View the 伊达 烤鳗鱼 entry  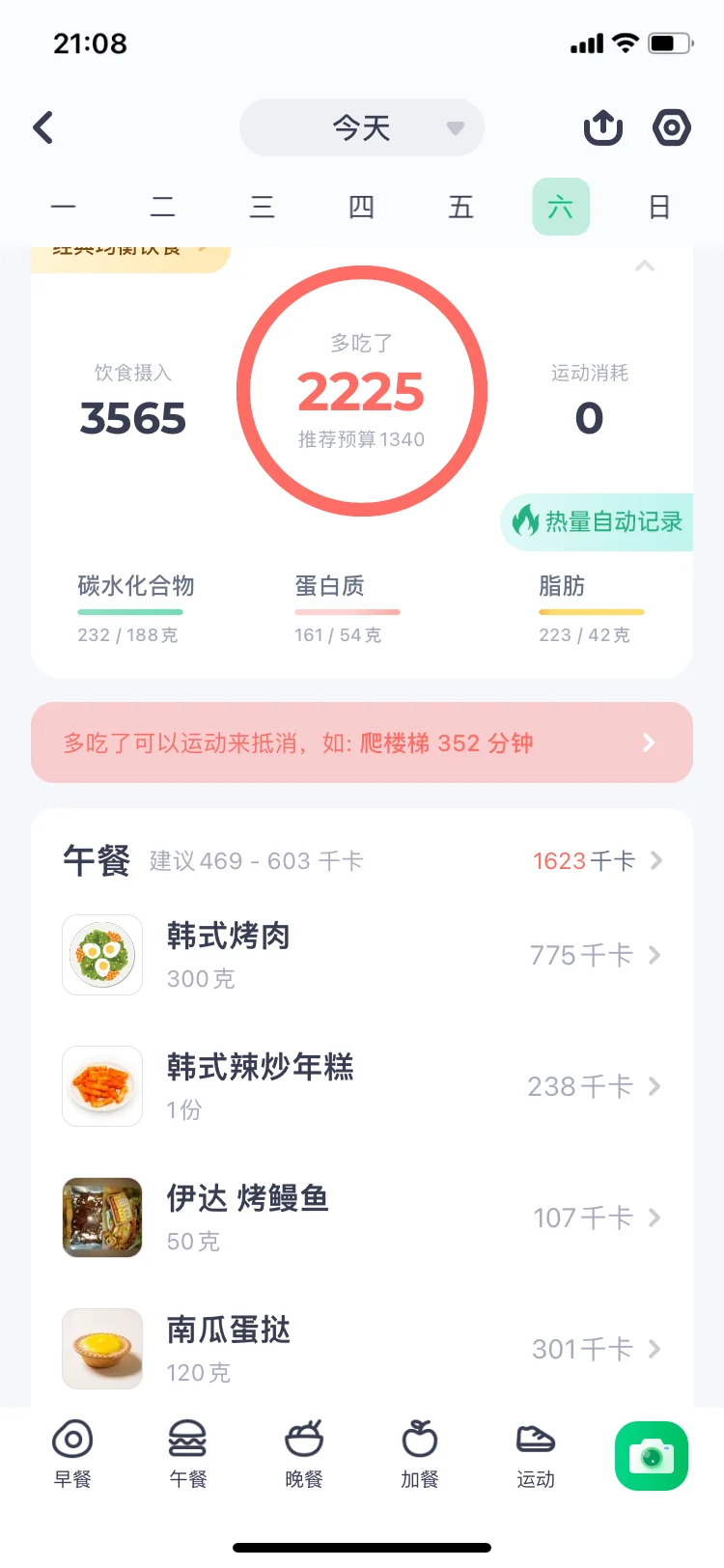click(x=362, y=1218)
